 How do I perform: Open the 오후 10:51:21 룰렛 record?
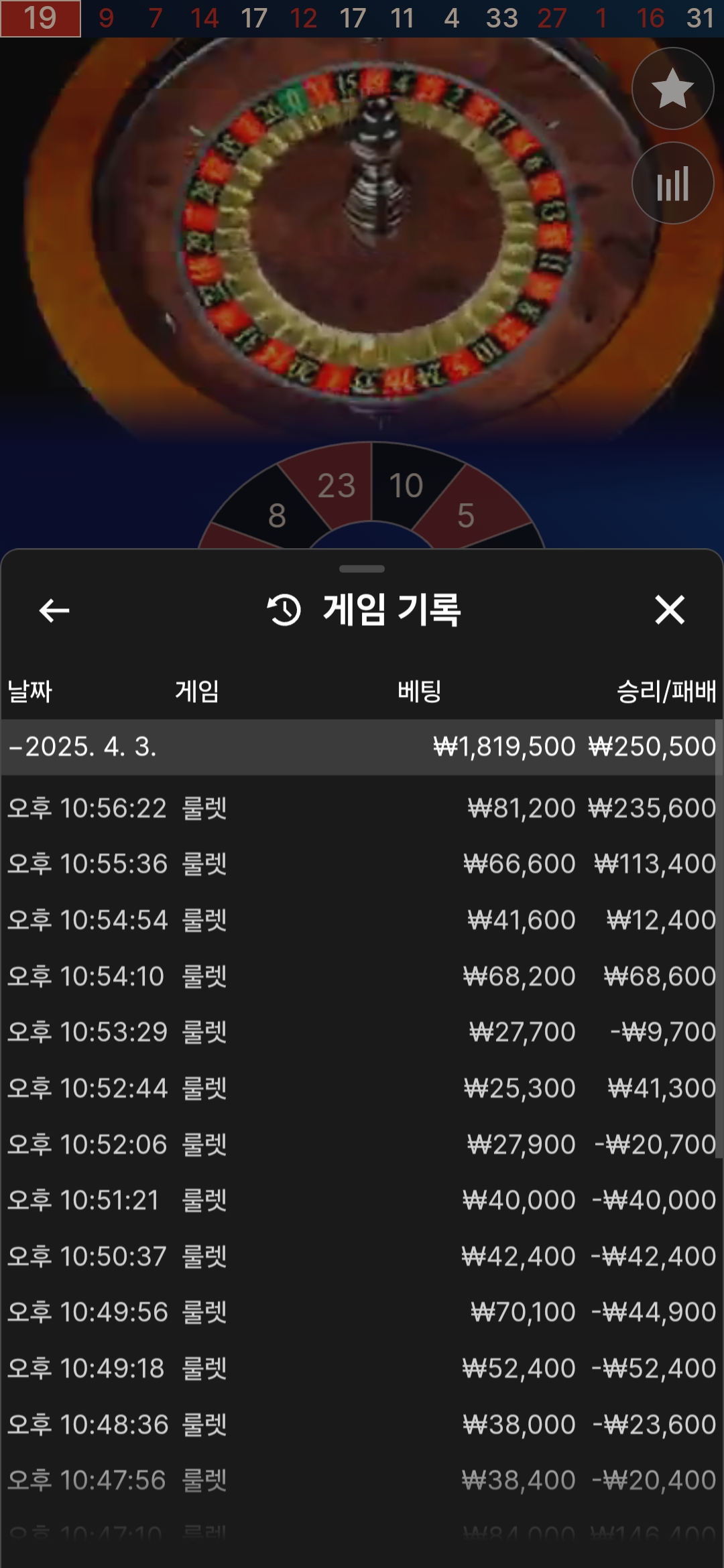tap(362, 1200)
